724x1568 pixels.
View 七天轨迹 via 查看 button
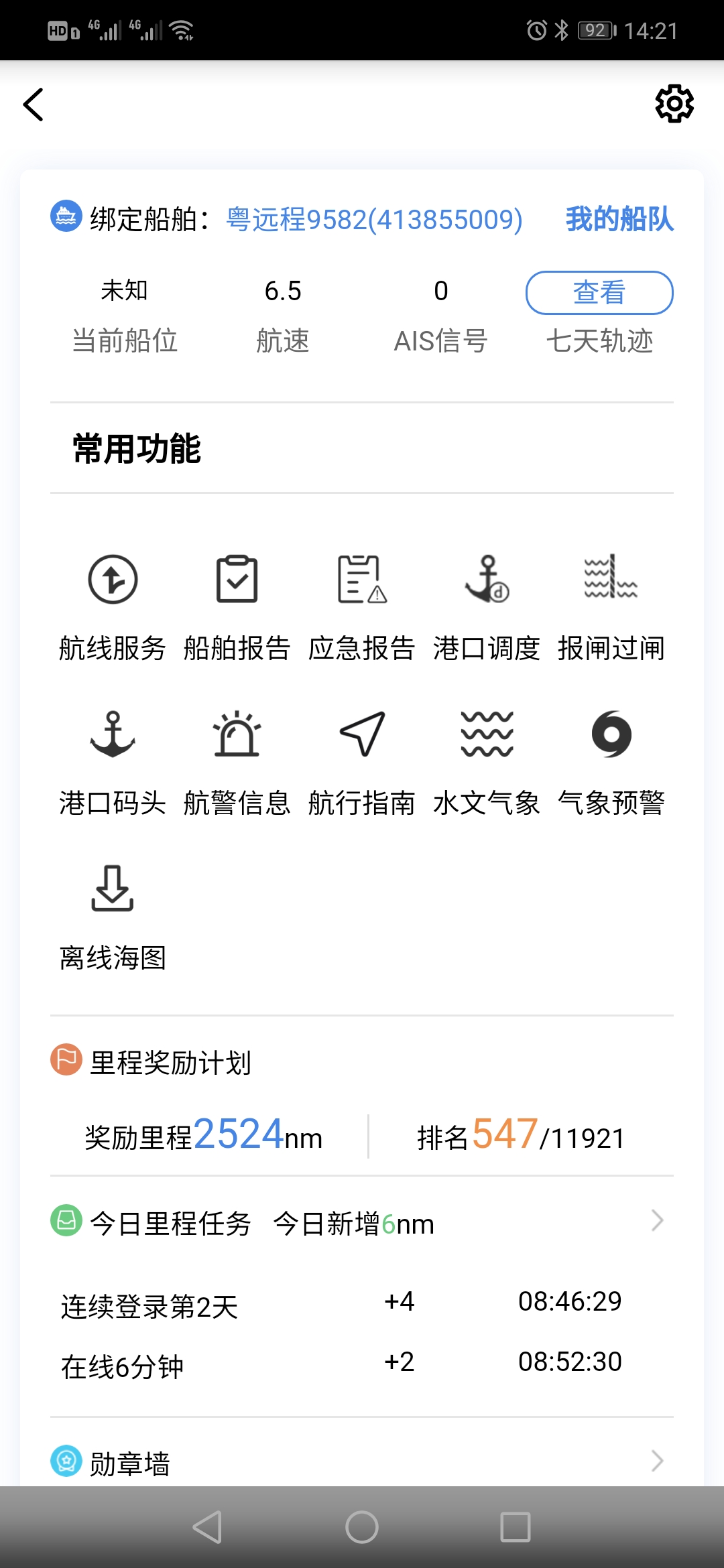599,291
